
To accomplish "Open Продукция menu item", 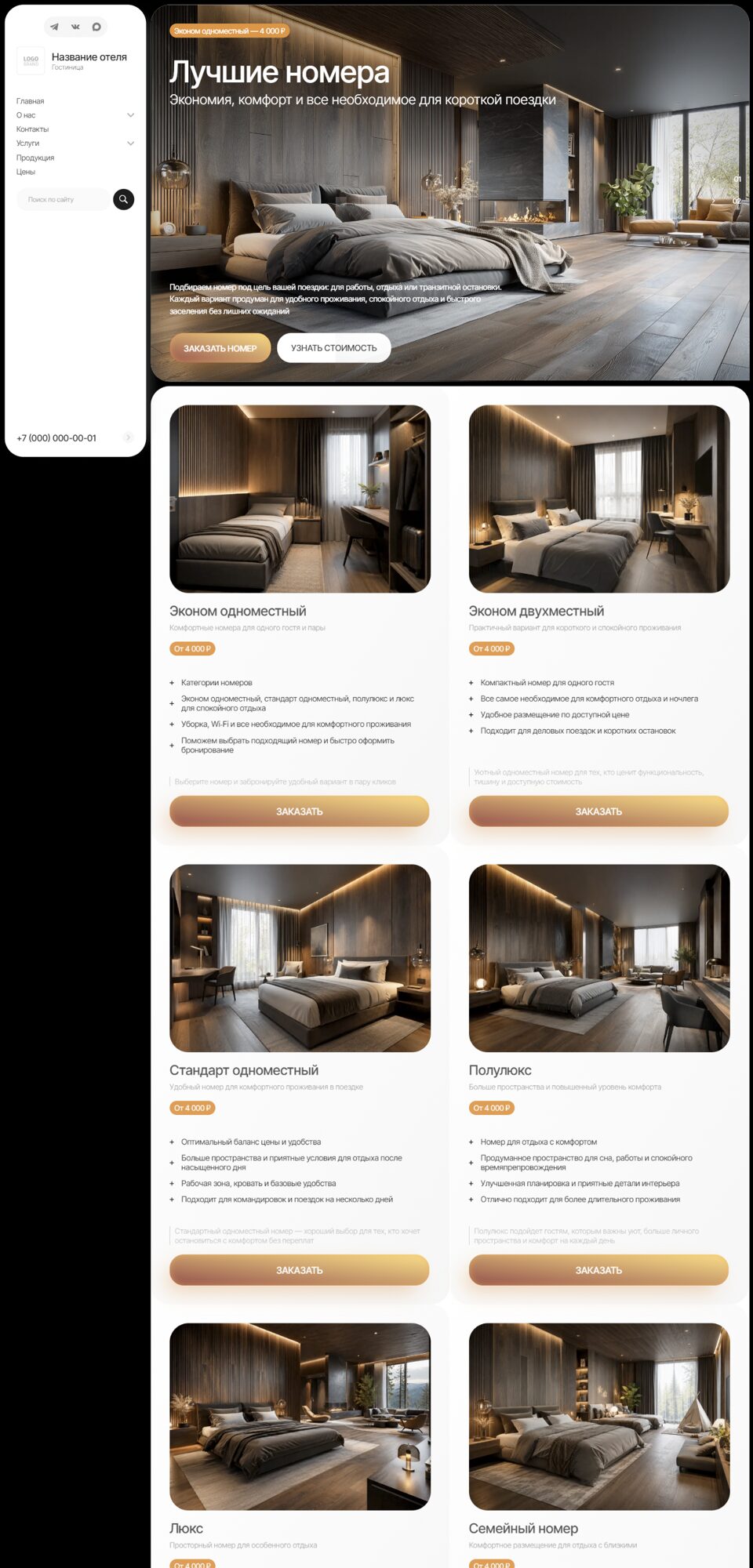I will coord(35,158).
